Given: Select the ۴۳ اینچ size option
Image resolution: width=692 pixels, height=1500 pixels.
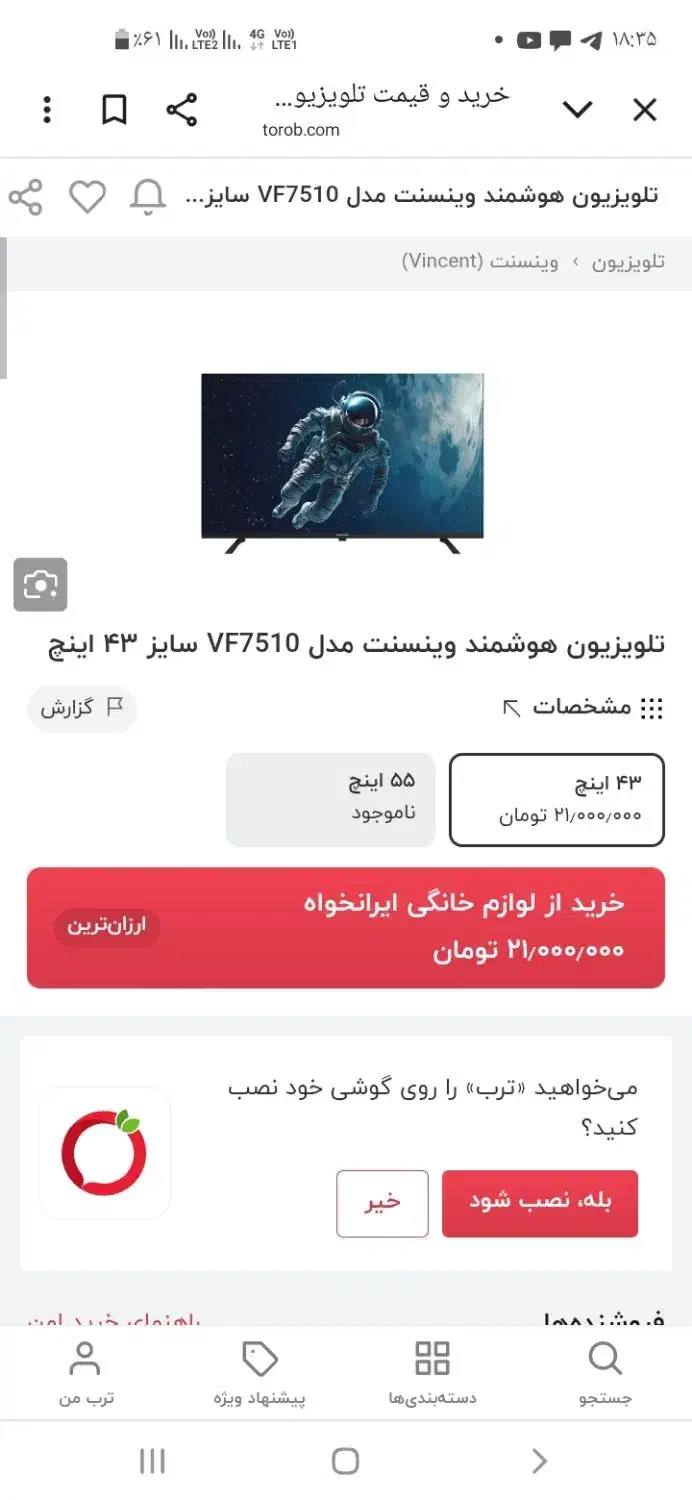Looking at the screenshot, I should [x=557, y=799].
